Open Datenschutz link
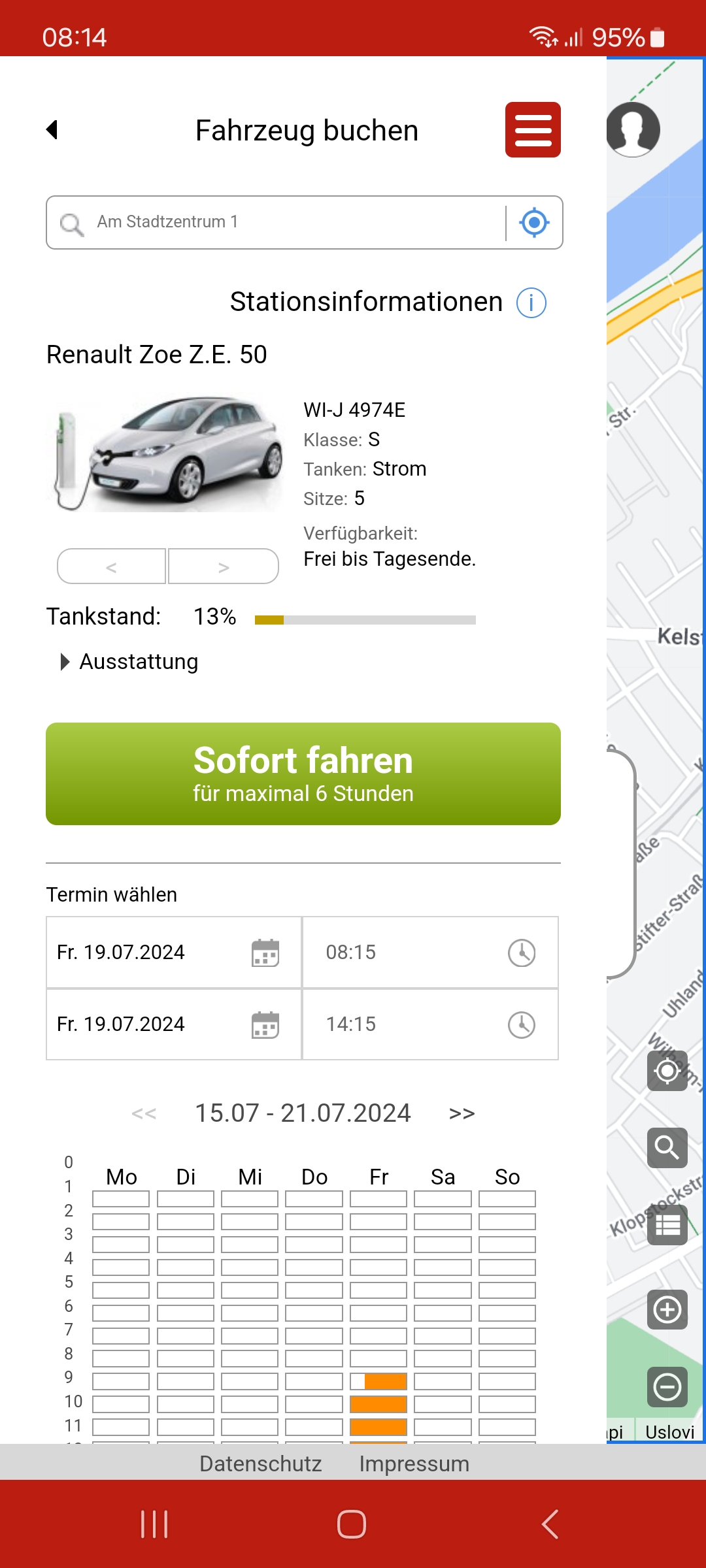The image size is (706, 1568). tap(260, 1463)
